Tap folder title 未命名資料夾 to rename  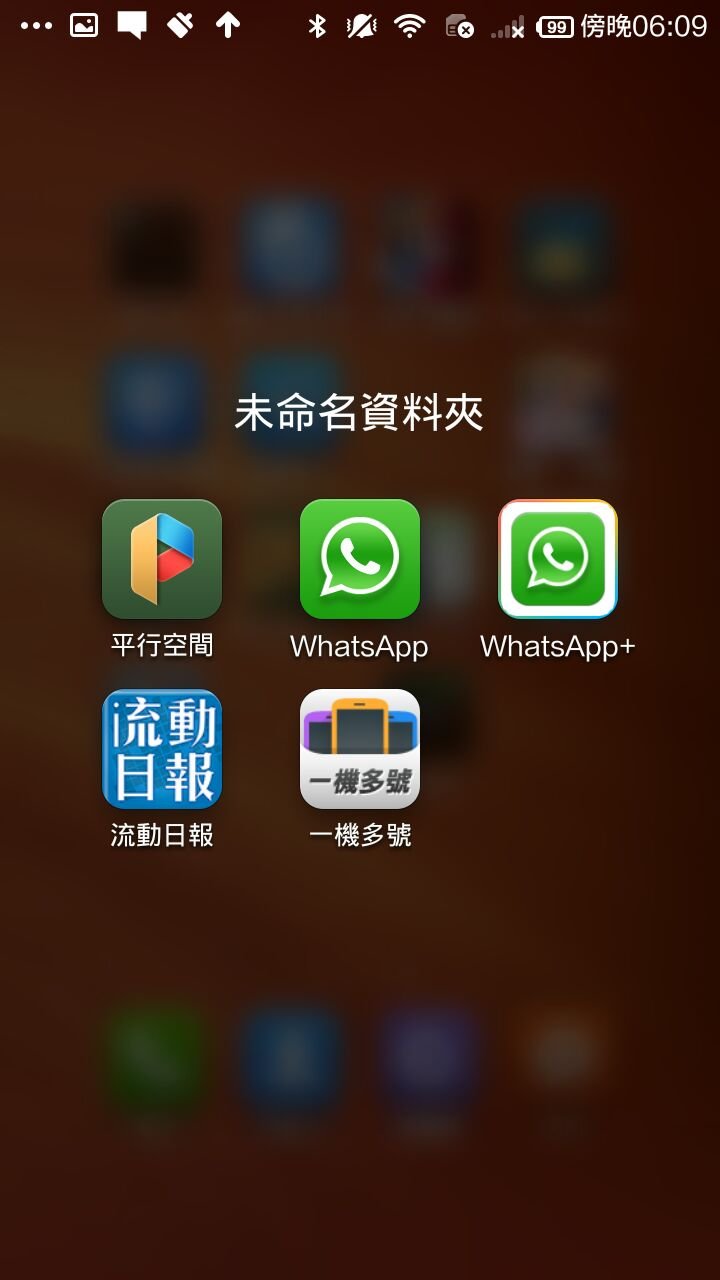(359, 413)
